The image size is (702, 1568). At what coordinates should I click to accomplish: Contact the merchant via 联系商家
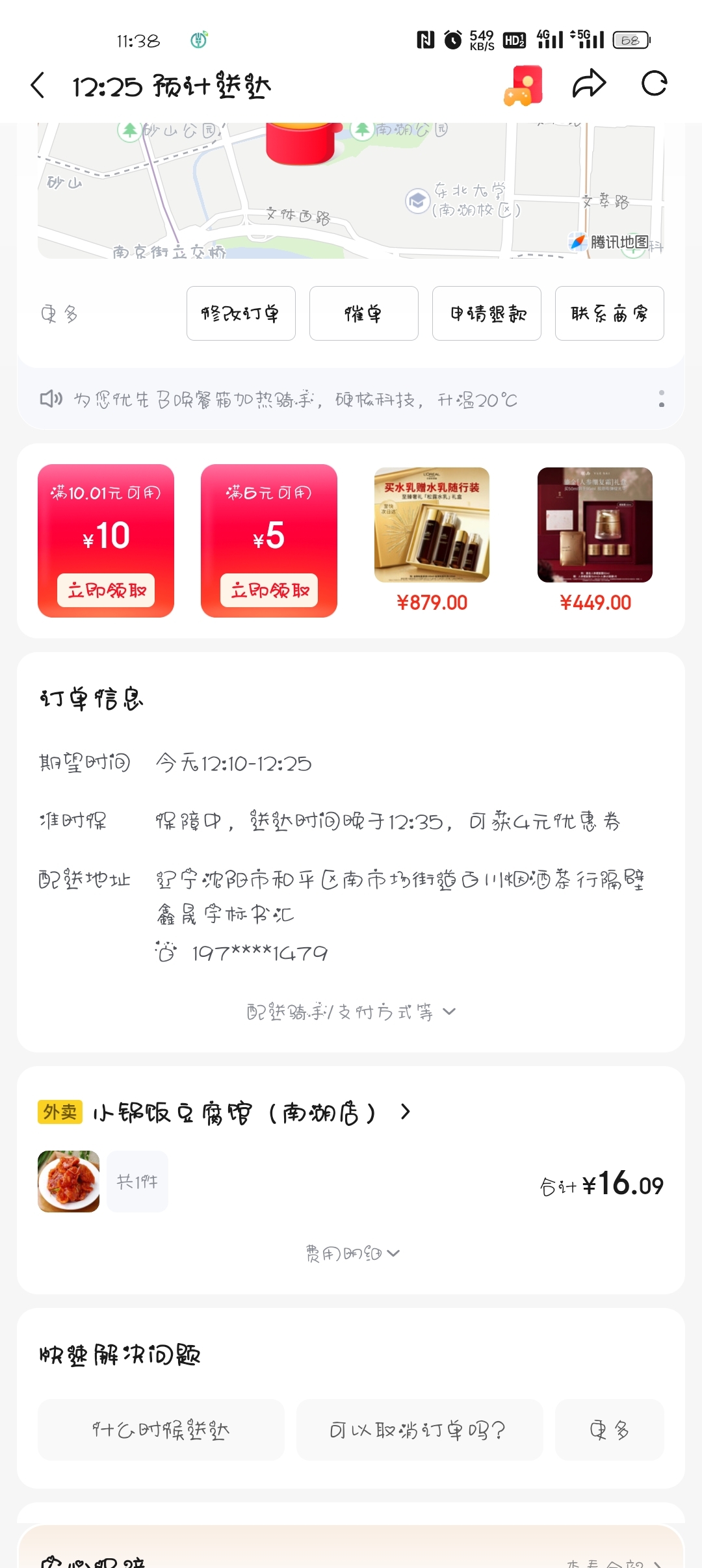click(x=609, y=313)
